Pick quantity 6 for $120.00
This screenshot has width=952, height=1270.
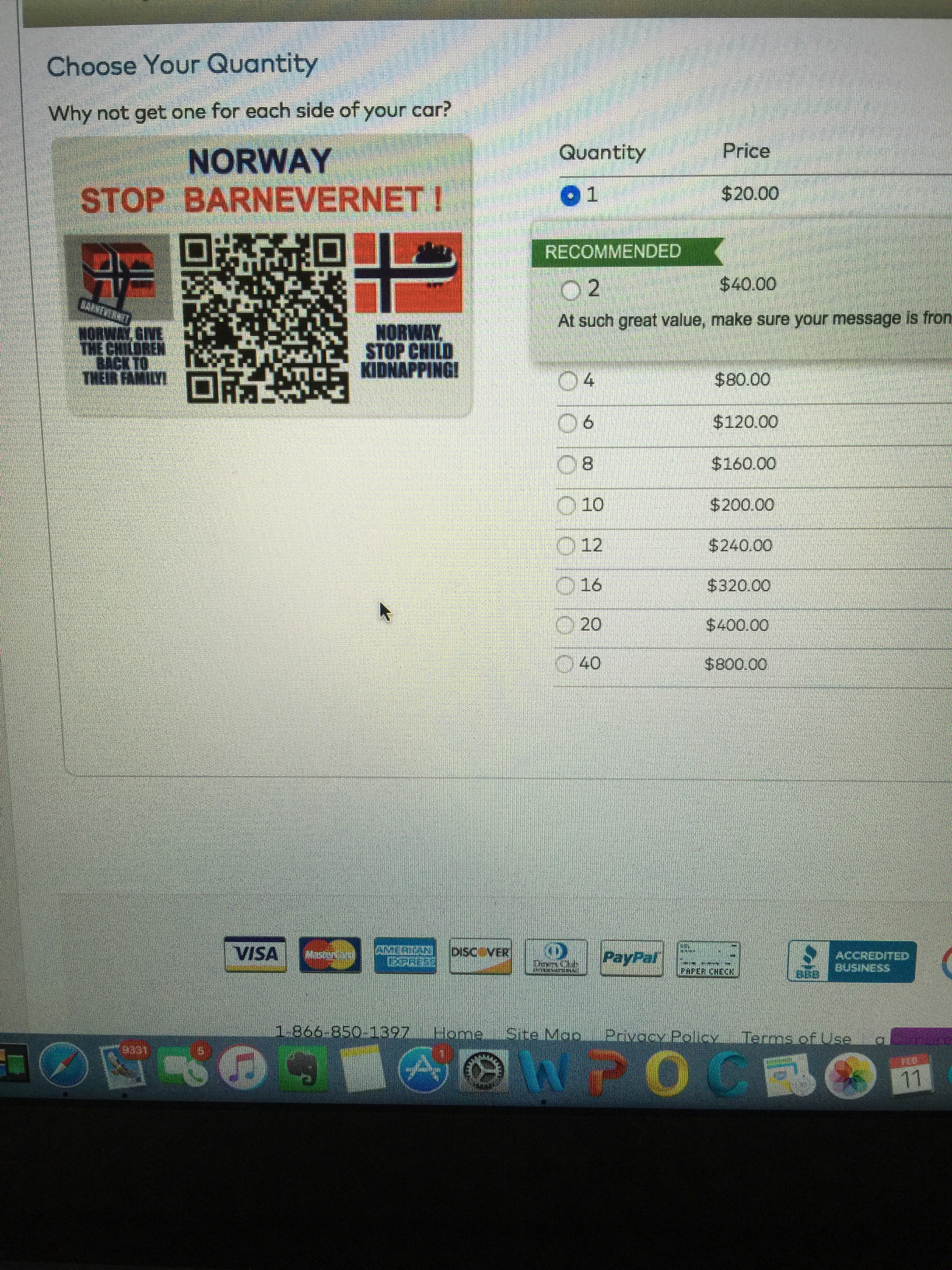click(x=567, y=423)
